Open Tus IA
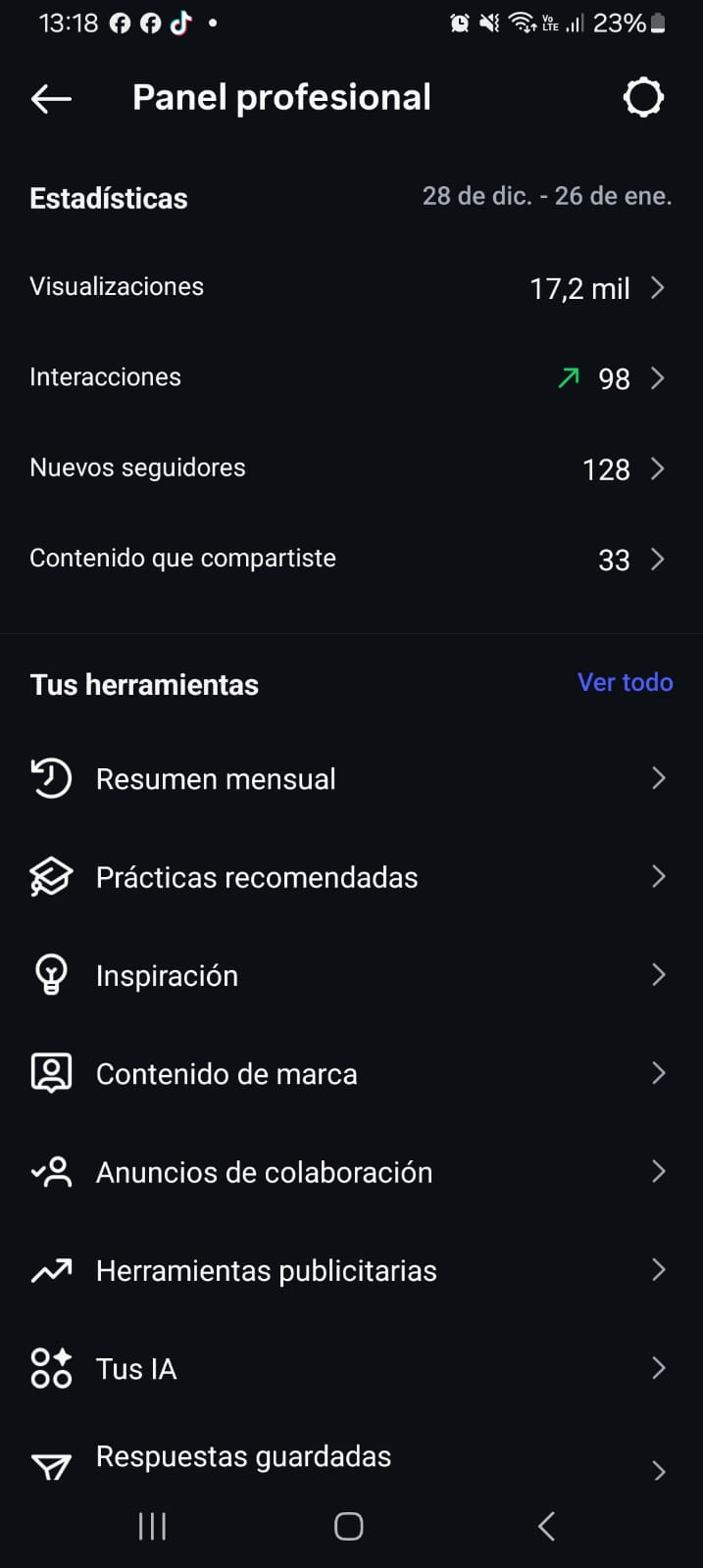 [x=351, y=1368]
